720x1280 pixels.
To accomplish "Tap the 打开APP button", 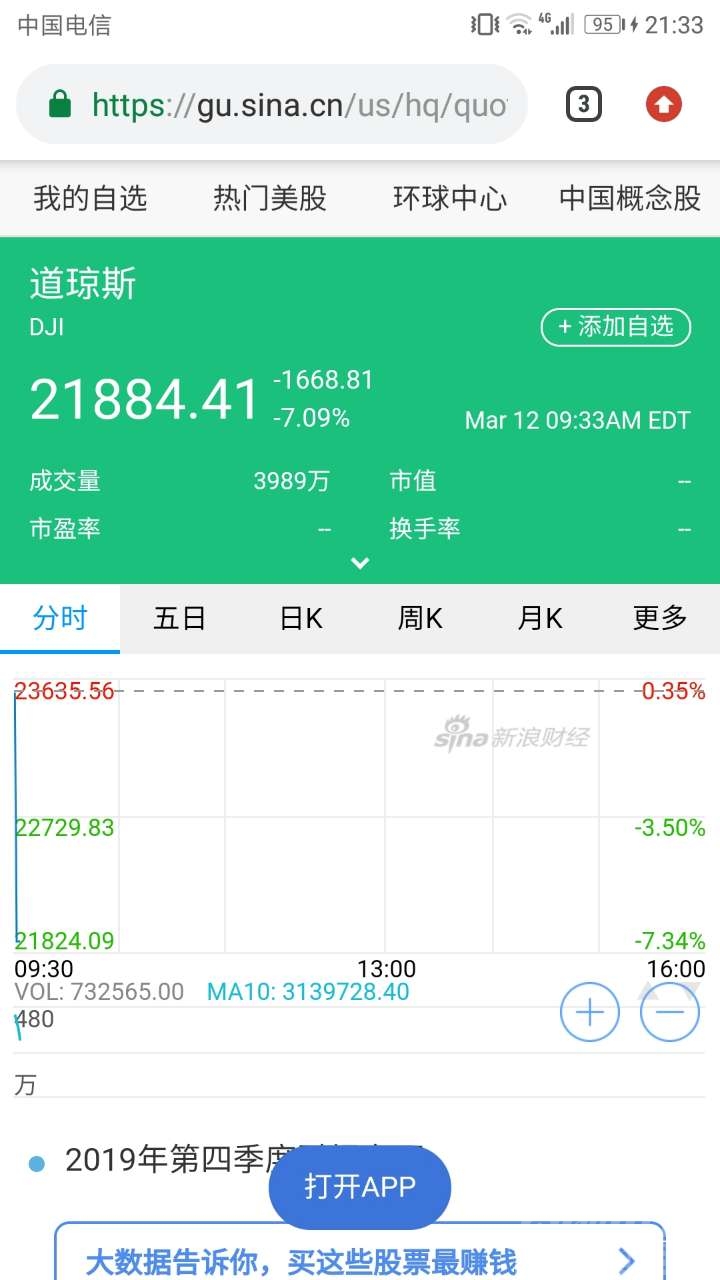I will (x=360, y=1187).
